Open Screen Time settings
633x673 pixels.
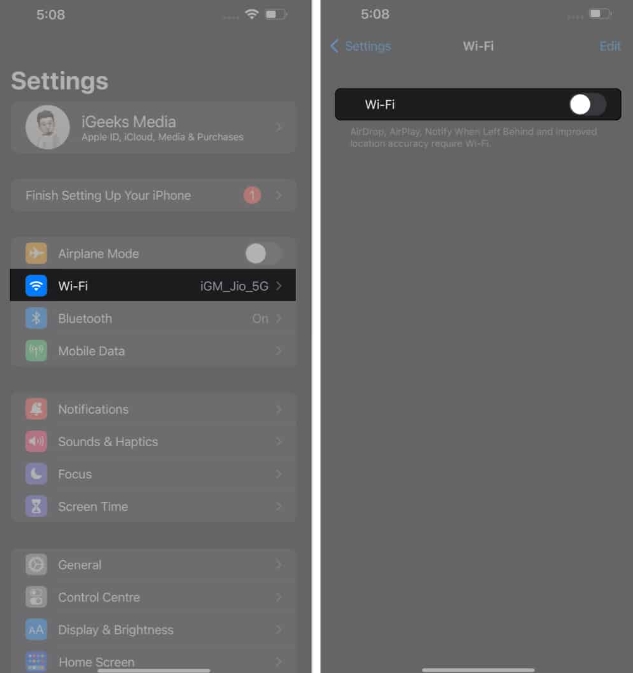(153, 506)
